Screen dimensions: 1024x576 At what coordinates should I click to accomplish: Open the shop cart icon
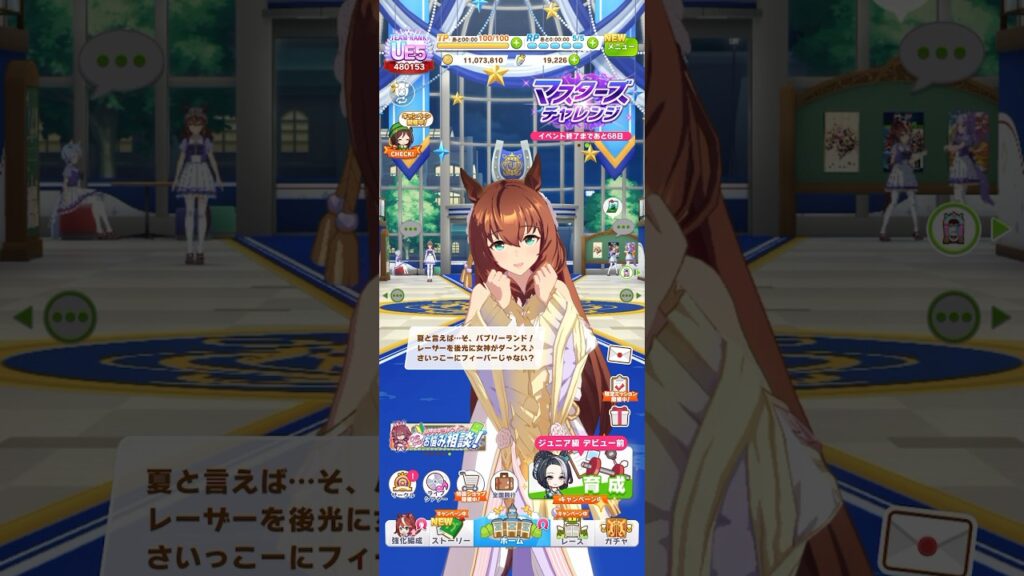click(x=470, y=484)
